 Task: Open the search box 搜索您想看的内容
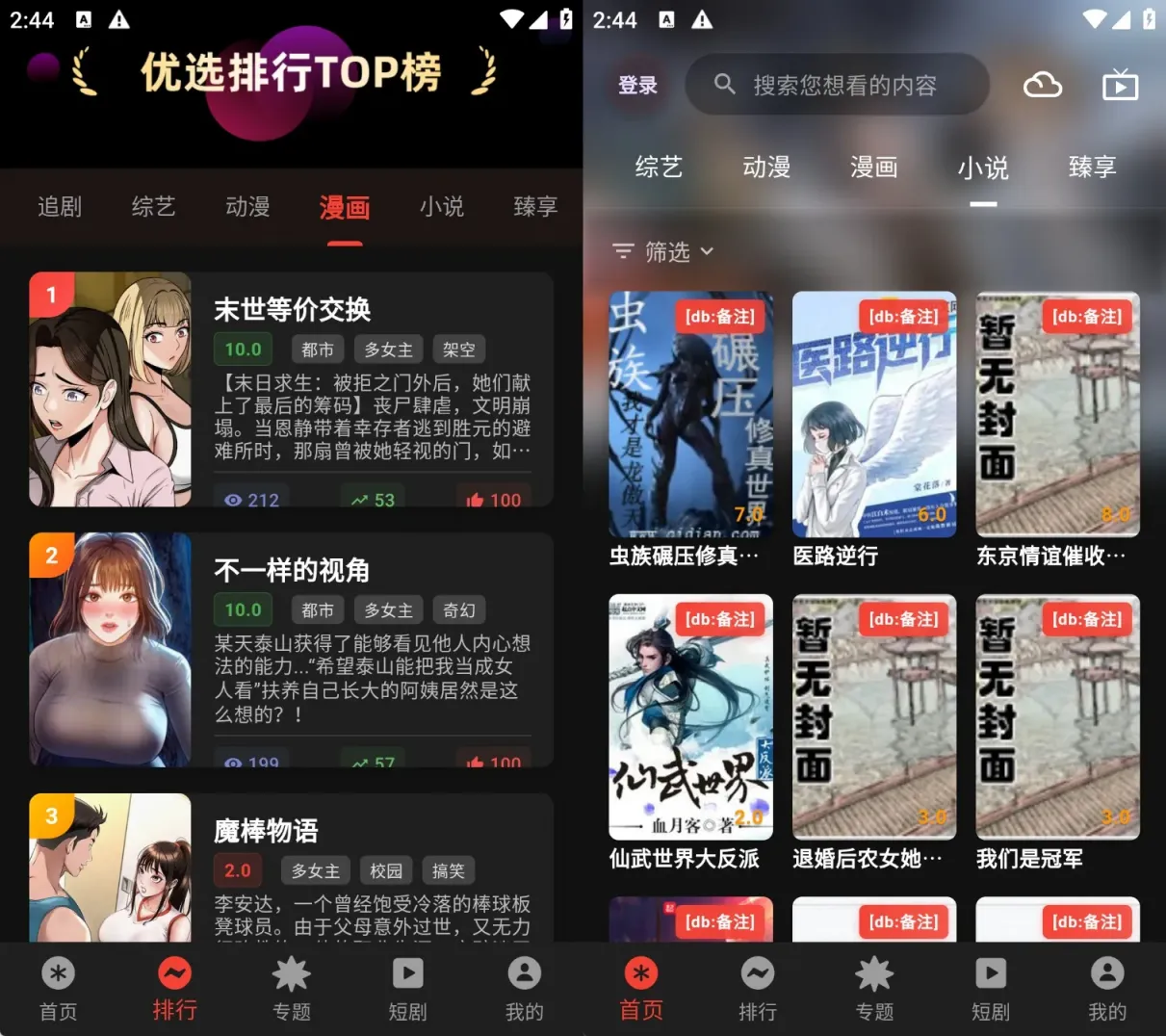[x=838, y=85]
